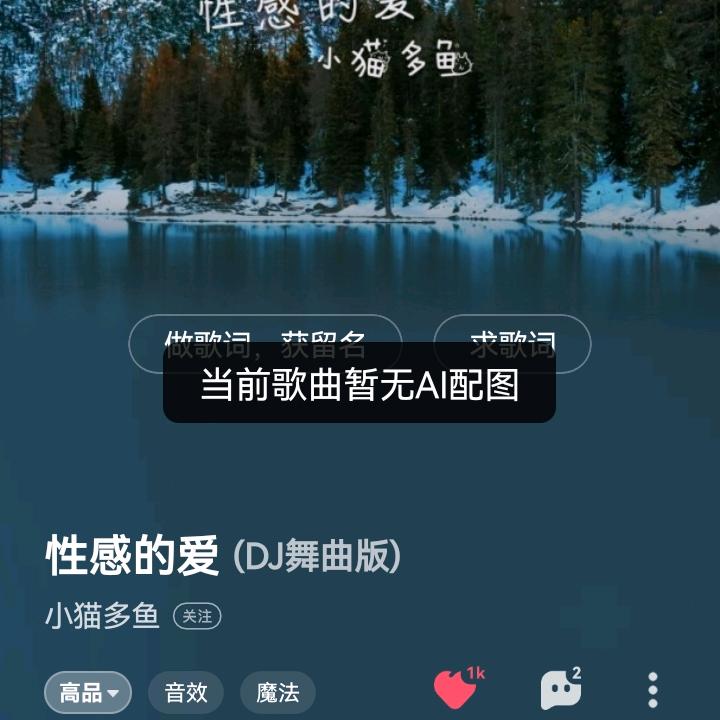Tap the 求歌词 button
The image size is (720, 720).
[512, 332]
